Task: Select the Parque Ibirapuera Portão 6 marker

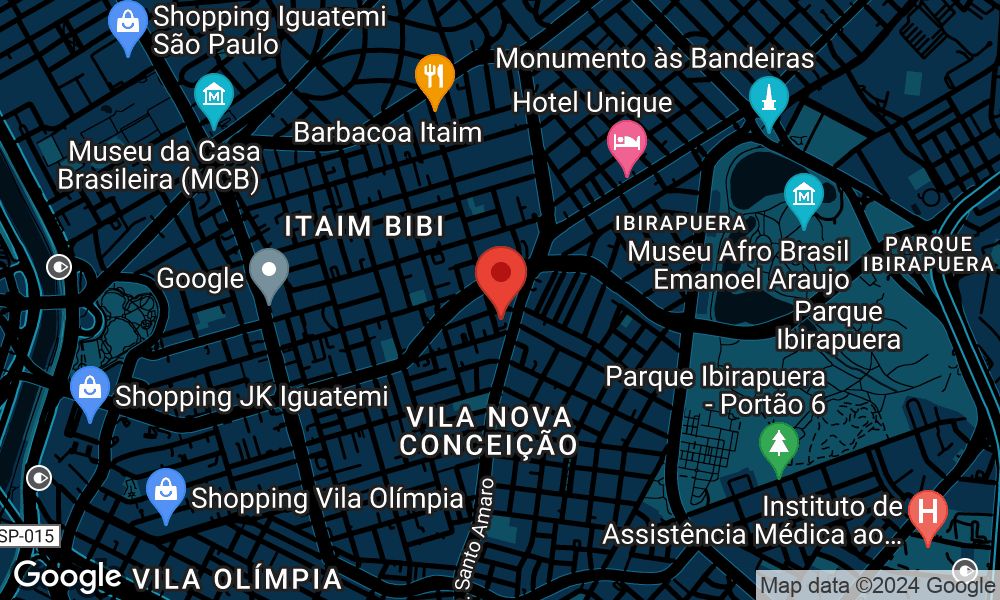Action: click(x=778, y=444)
